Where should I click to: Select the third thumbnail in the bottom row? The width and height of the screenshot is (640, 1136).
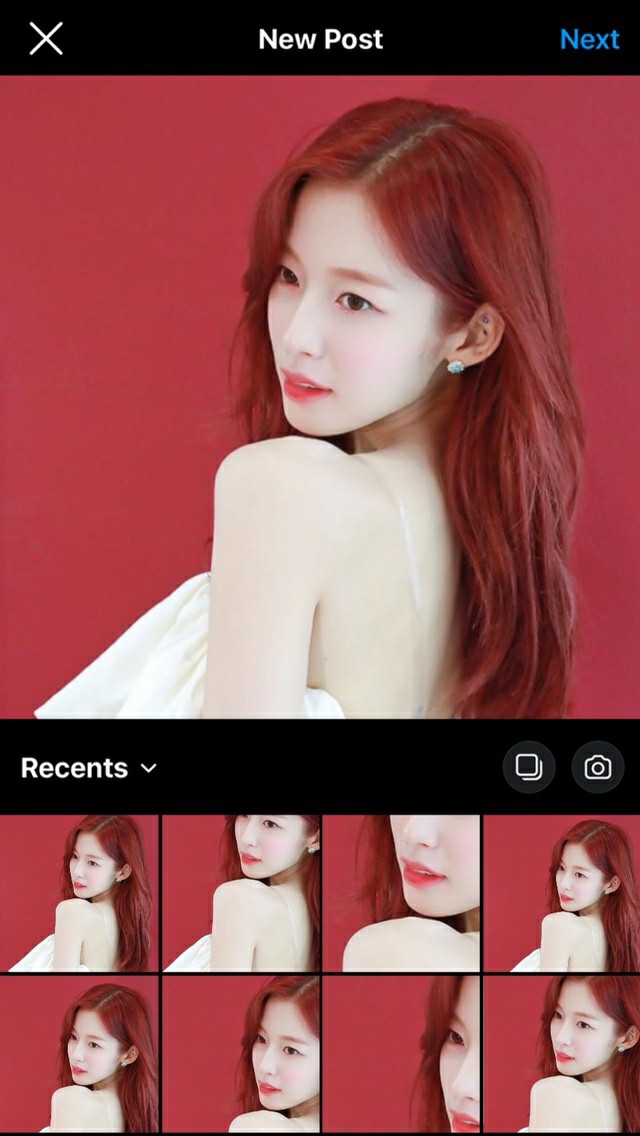[x=401, y=1054]
